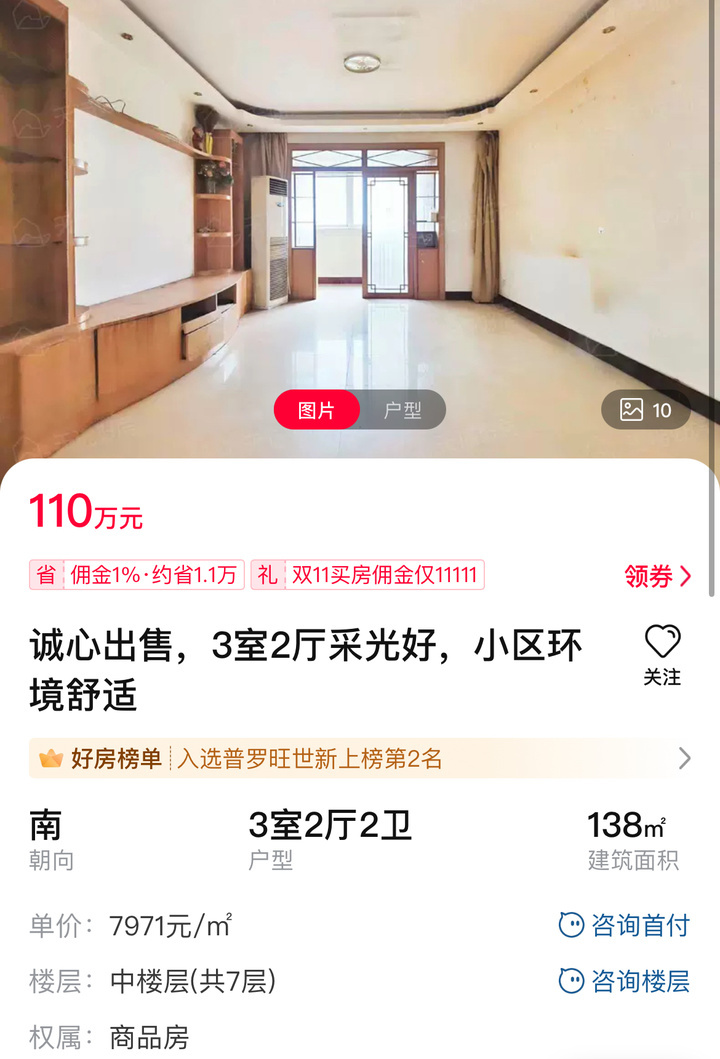720x1059 pixels.
Task: Open the living room photo
Action: coord(360,200)
